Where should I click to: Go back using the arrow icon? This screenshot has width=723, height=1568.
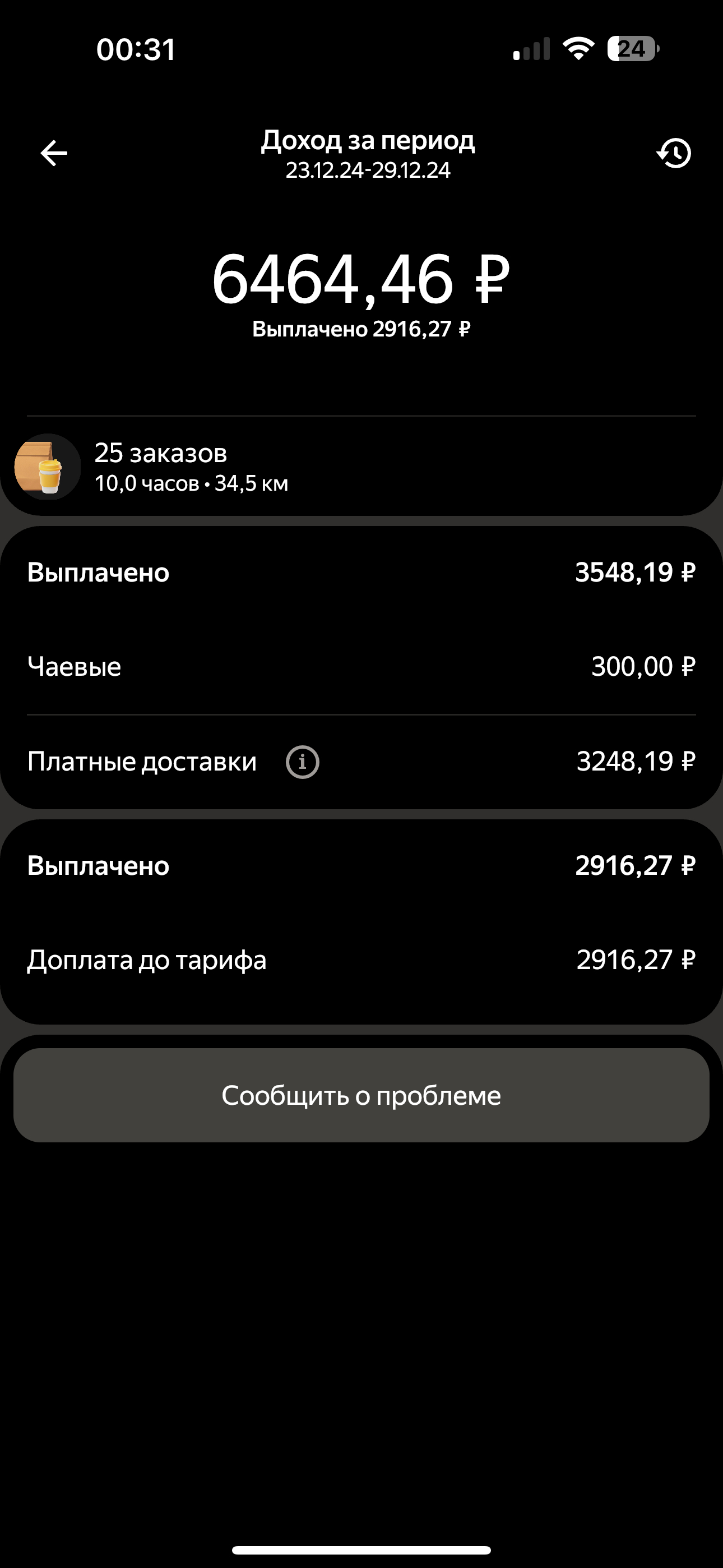(x=54, y=153)
